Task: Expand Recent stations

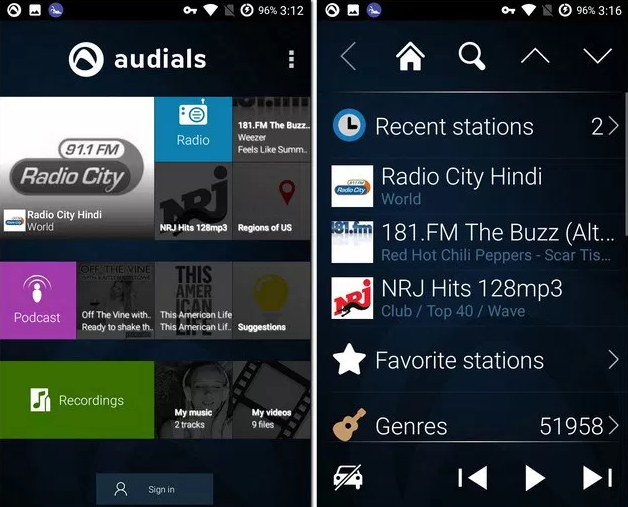Action: pyautogui.click(x=613, y=126)
